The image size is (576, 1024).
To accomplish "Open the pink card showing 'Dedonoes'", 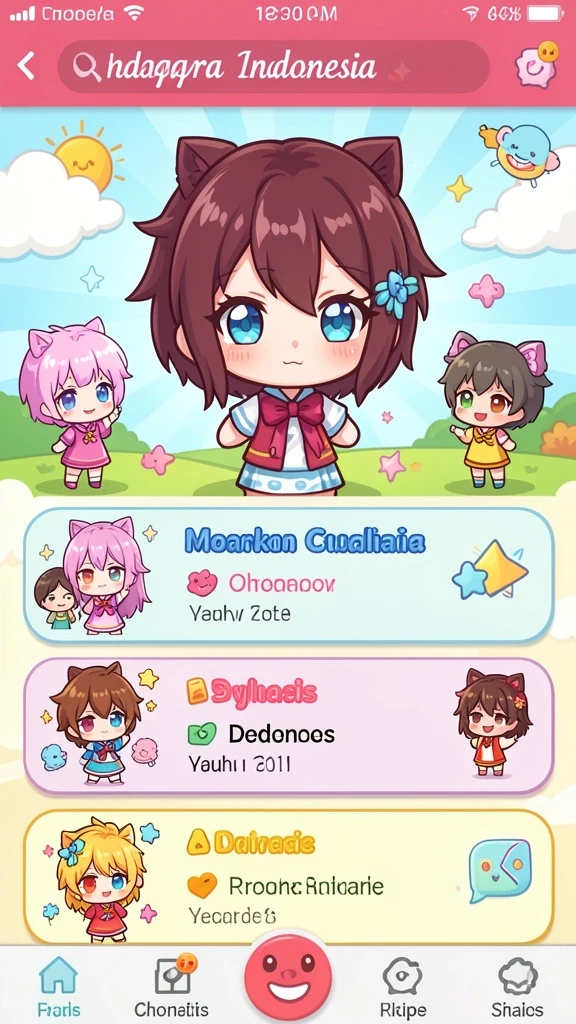I will pyautogui.click(x=289, y=726).
